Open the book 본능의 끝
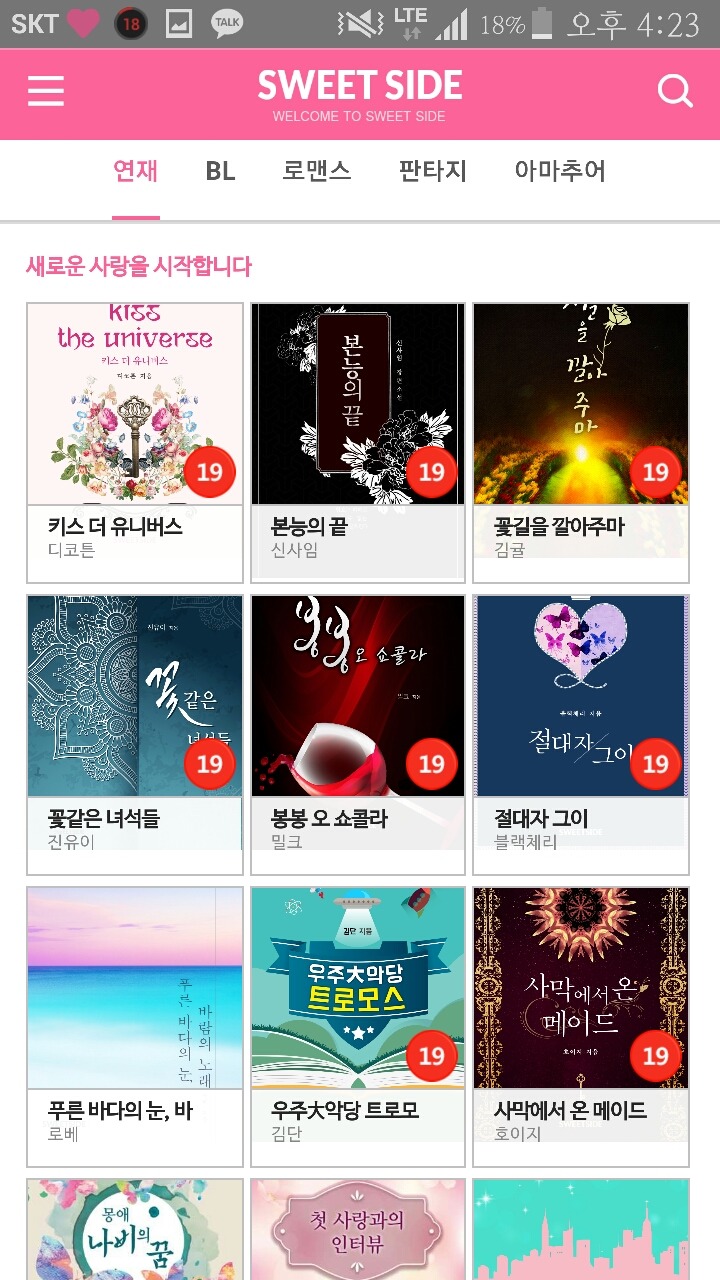The image size is (720, 1280). tap(358, 440)
